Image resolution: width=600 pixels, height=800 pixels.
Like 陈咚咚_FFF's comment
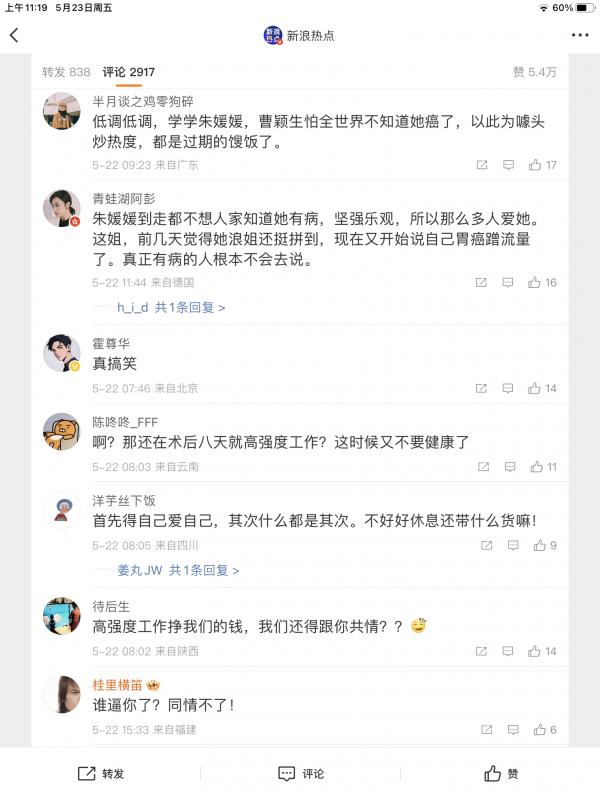pyautogui.click(x=543, y=467)
